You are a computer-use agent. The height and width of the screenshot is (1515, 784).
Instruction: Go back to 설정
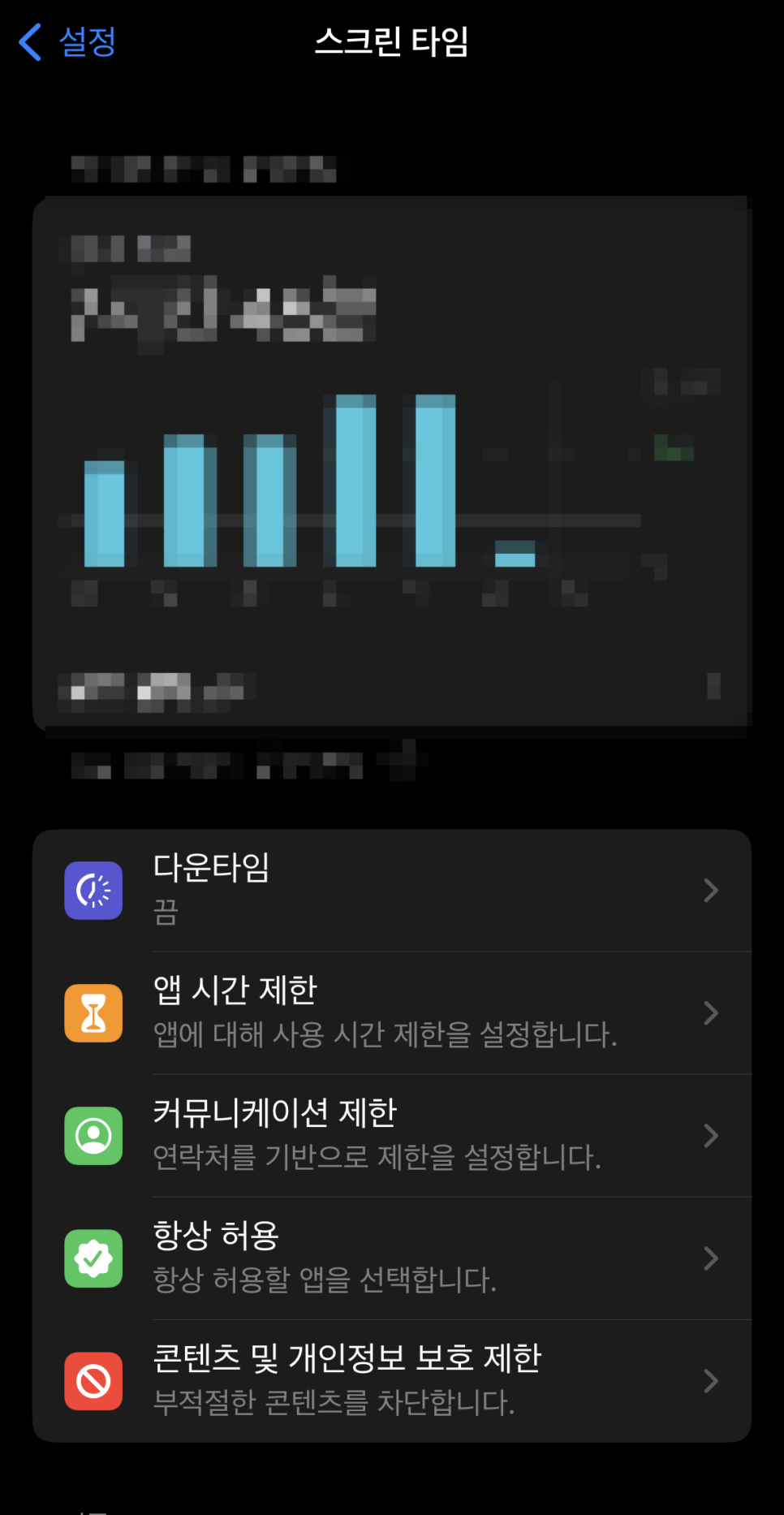click(x=67, y=42)
